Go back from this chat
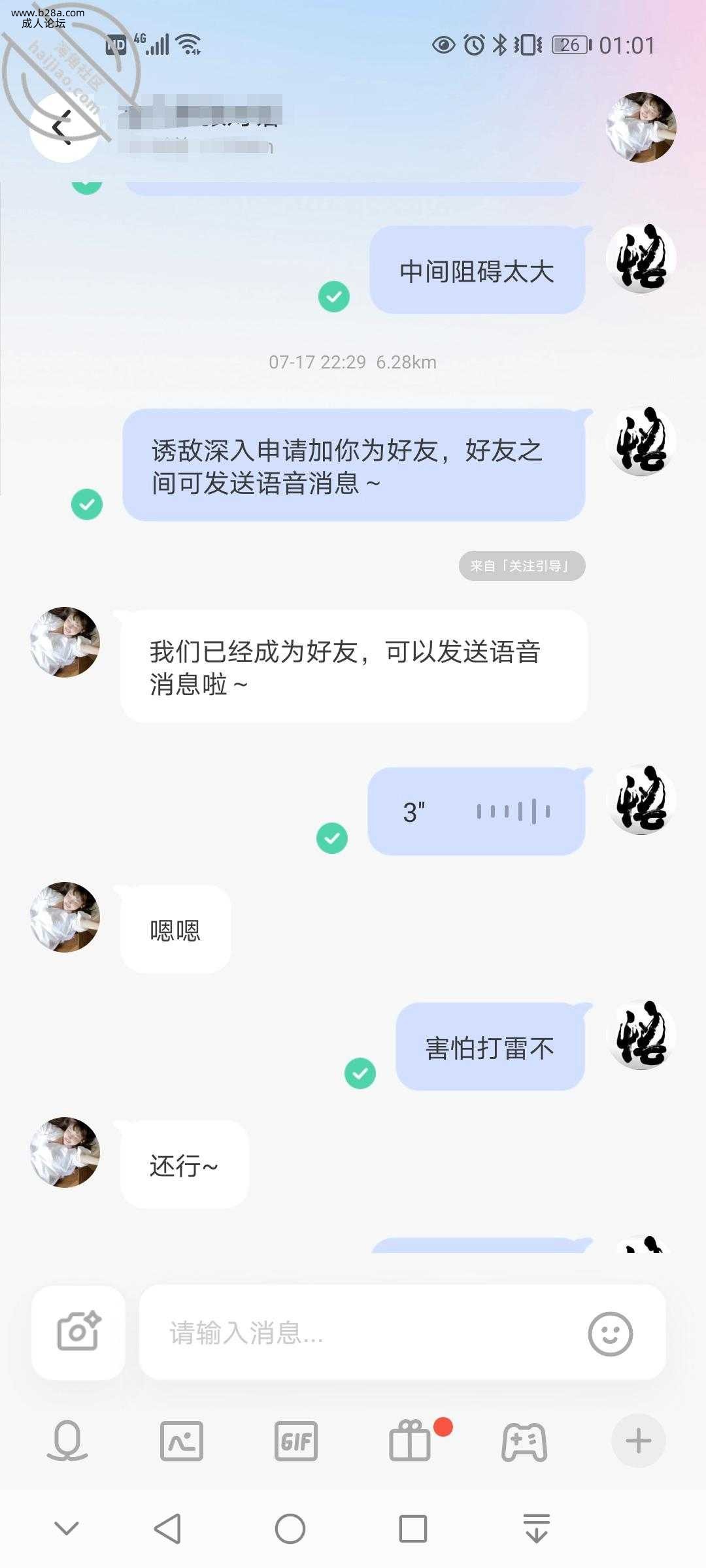 tap(63, 127)
